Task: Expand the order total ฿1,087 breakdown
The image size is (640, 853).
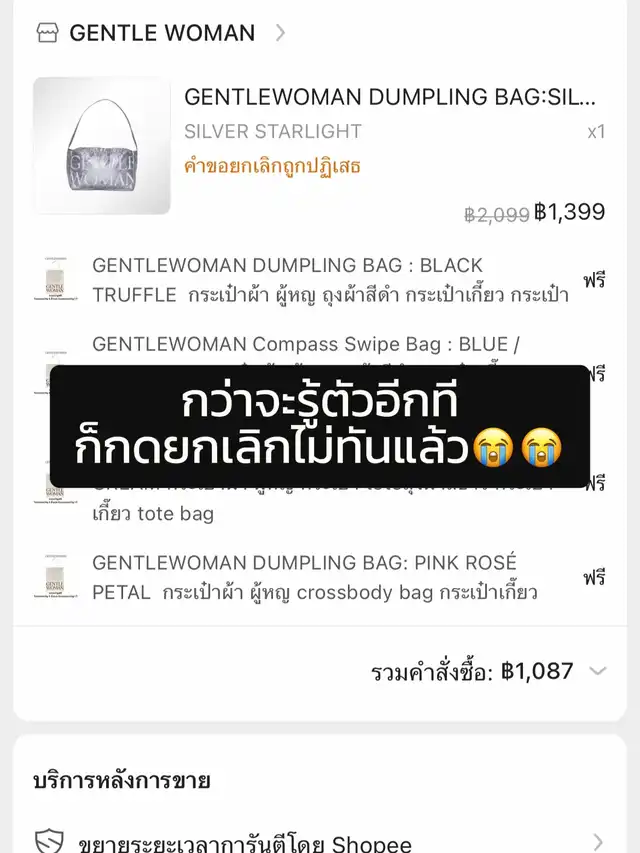Action: [x=597, y=671]
